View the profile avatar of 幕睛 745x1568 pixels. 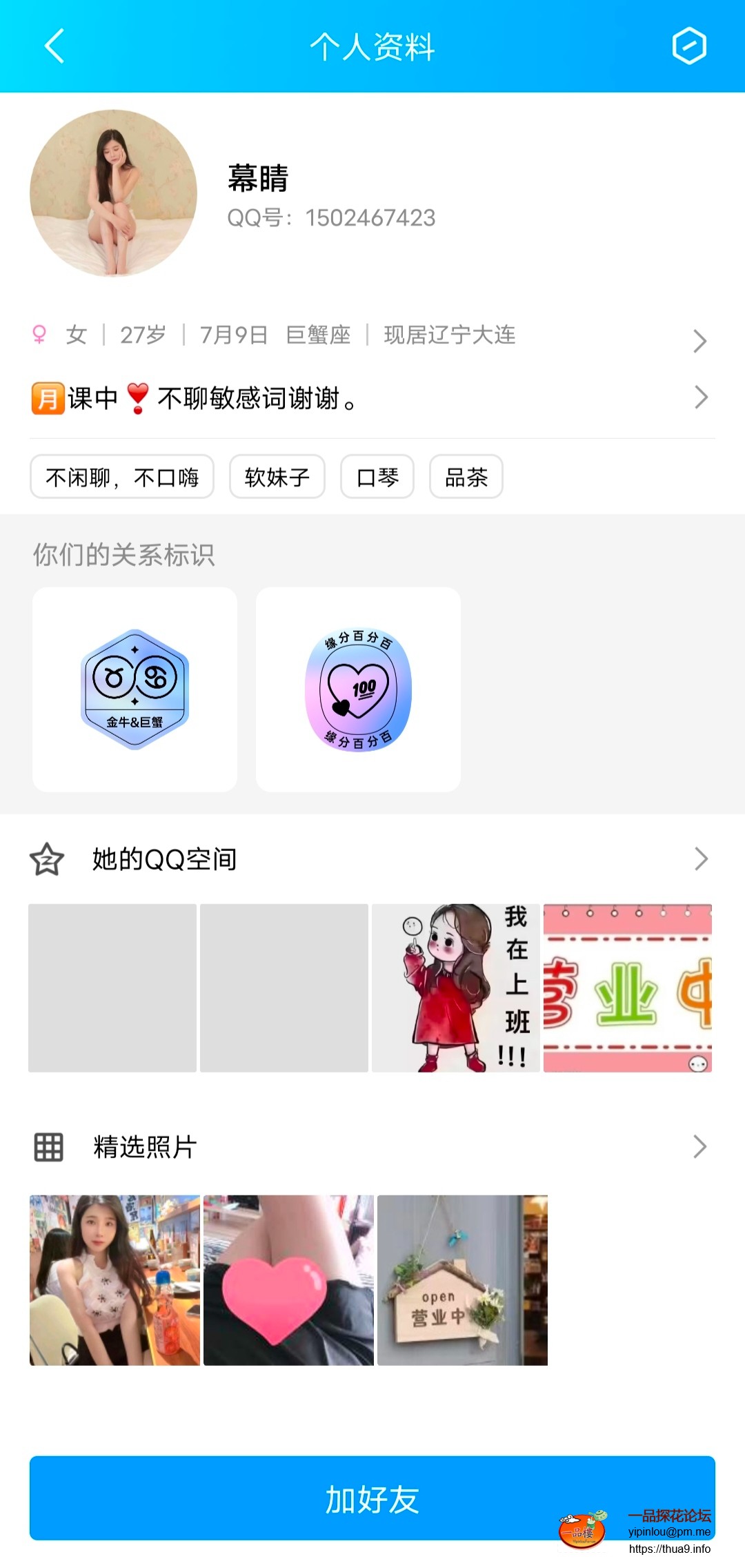pos(114,193)
